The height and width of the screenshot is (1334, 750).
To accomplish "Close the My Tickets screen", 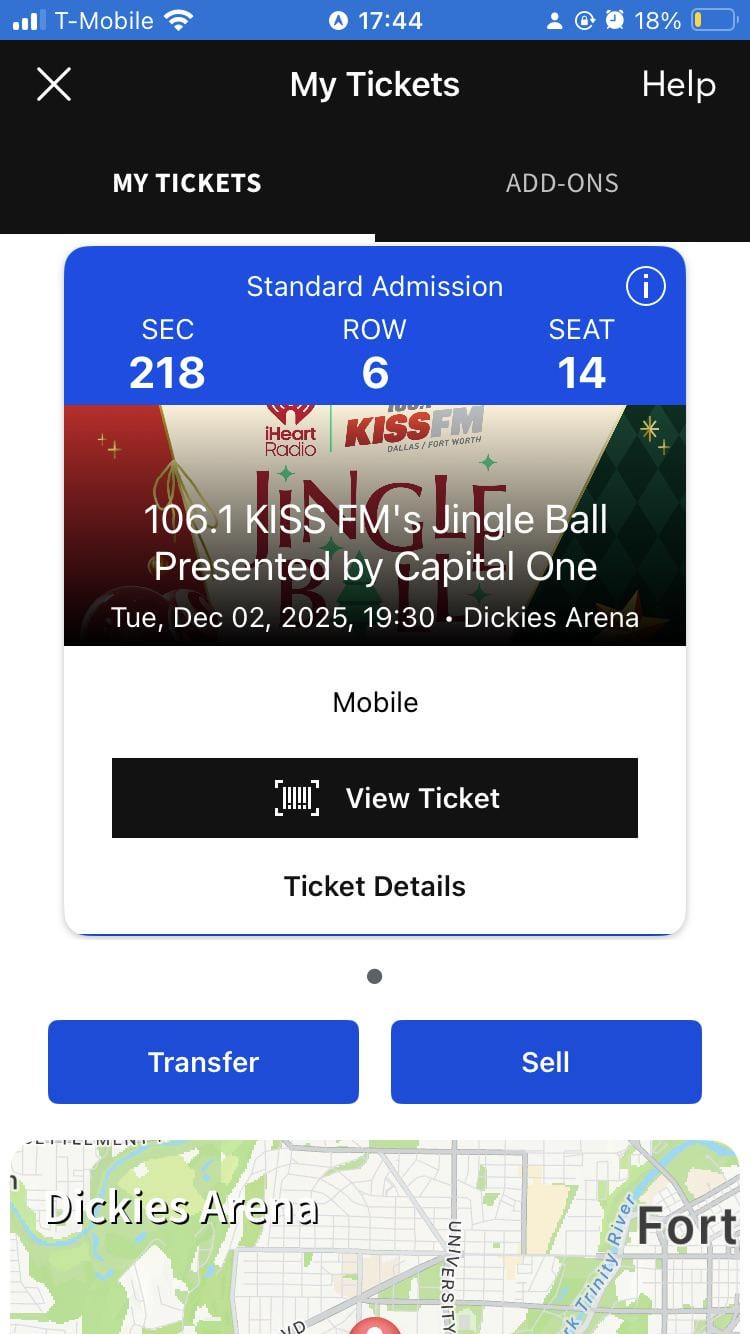I will (x=54, y=85).
